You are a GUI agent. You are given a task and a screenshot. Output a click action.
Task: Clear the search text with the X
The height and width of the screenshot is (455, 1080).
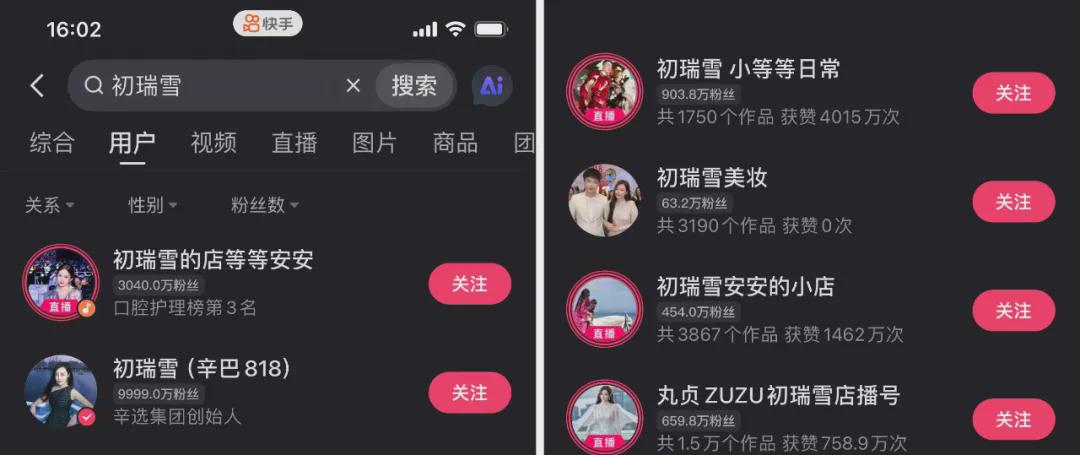pyautogui.click(x=353, y=86)
